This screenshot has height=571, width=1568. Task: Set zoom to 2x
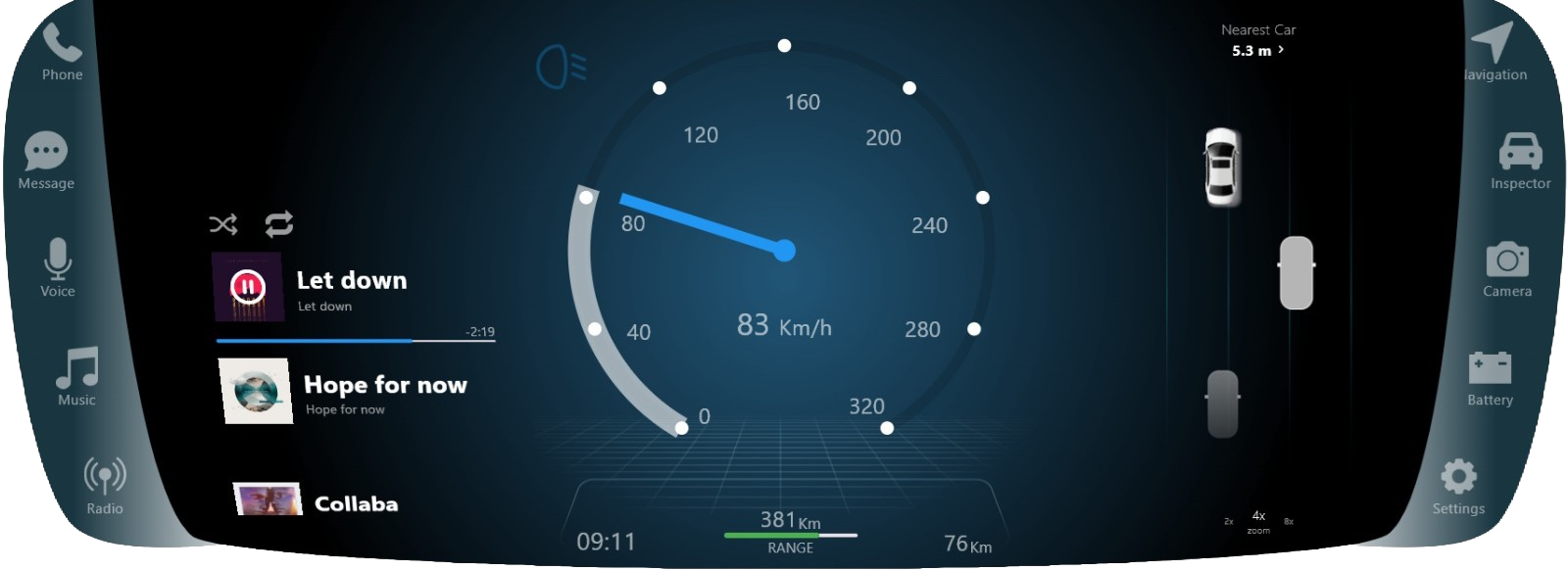pos(1228,522)
